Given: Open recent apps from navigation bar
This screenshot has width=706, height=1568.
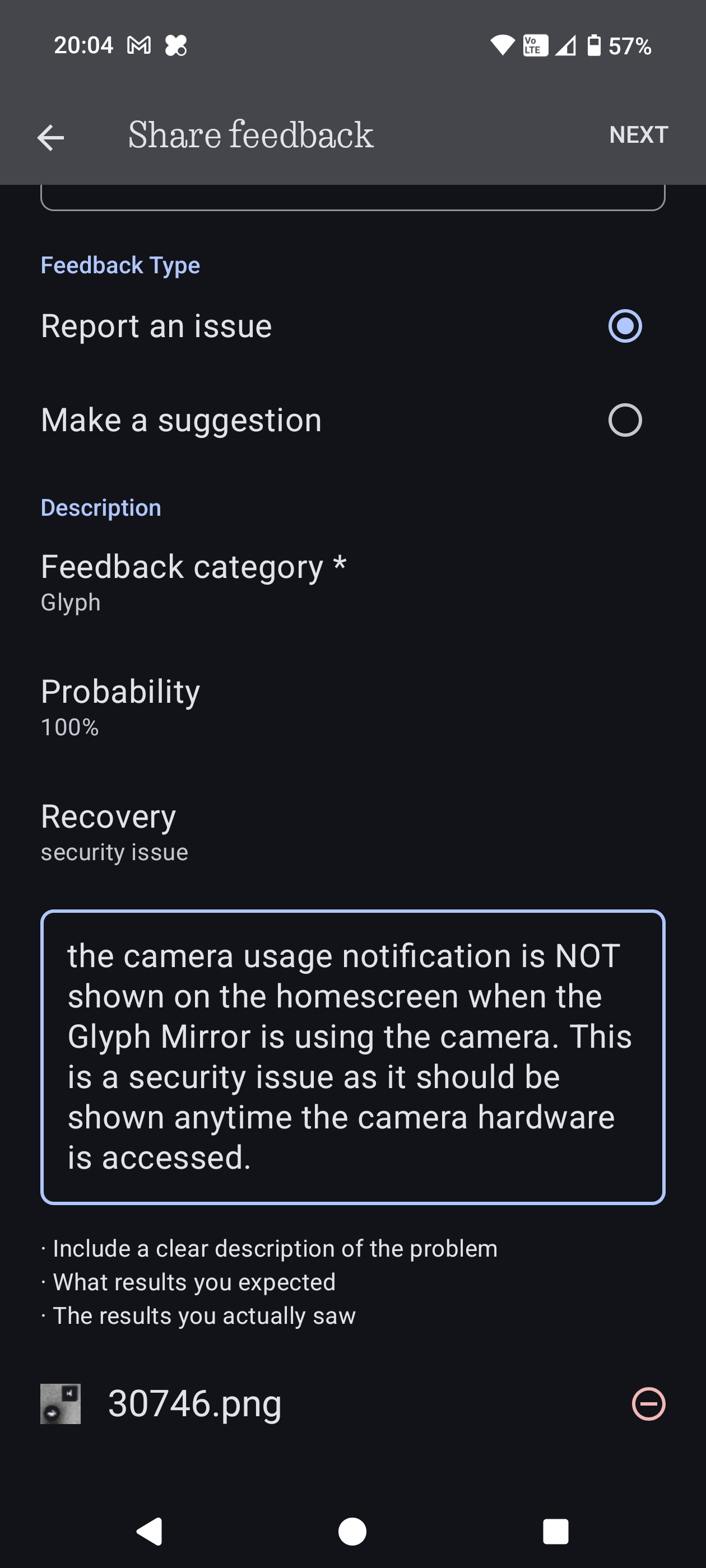Looking at the screenshot, I should pyautogui.click(x=555, y=1532).
